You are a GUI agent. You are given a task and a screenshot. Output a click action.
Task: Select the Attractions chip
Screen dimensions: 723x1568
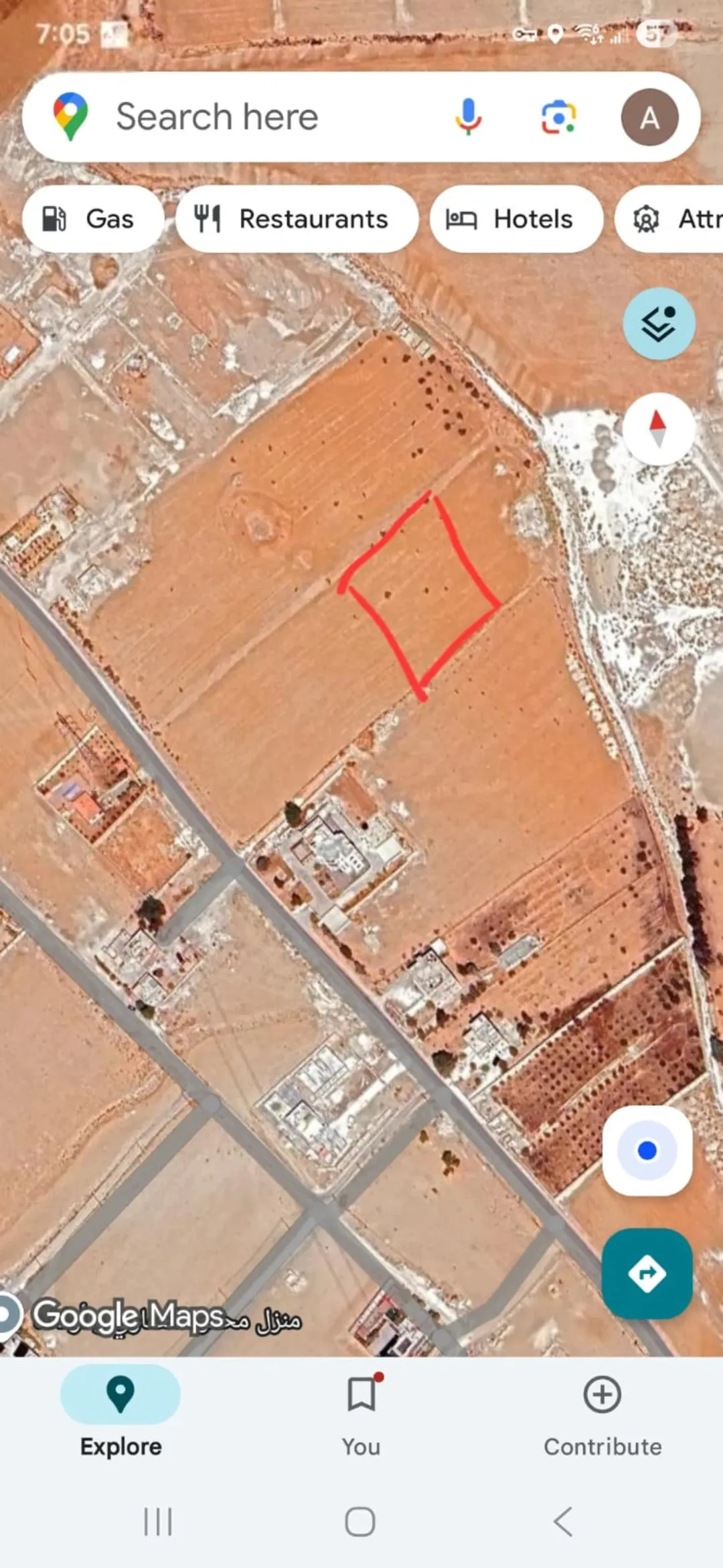tap(669, 219)
